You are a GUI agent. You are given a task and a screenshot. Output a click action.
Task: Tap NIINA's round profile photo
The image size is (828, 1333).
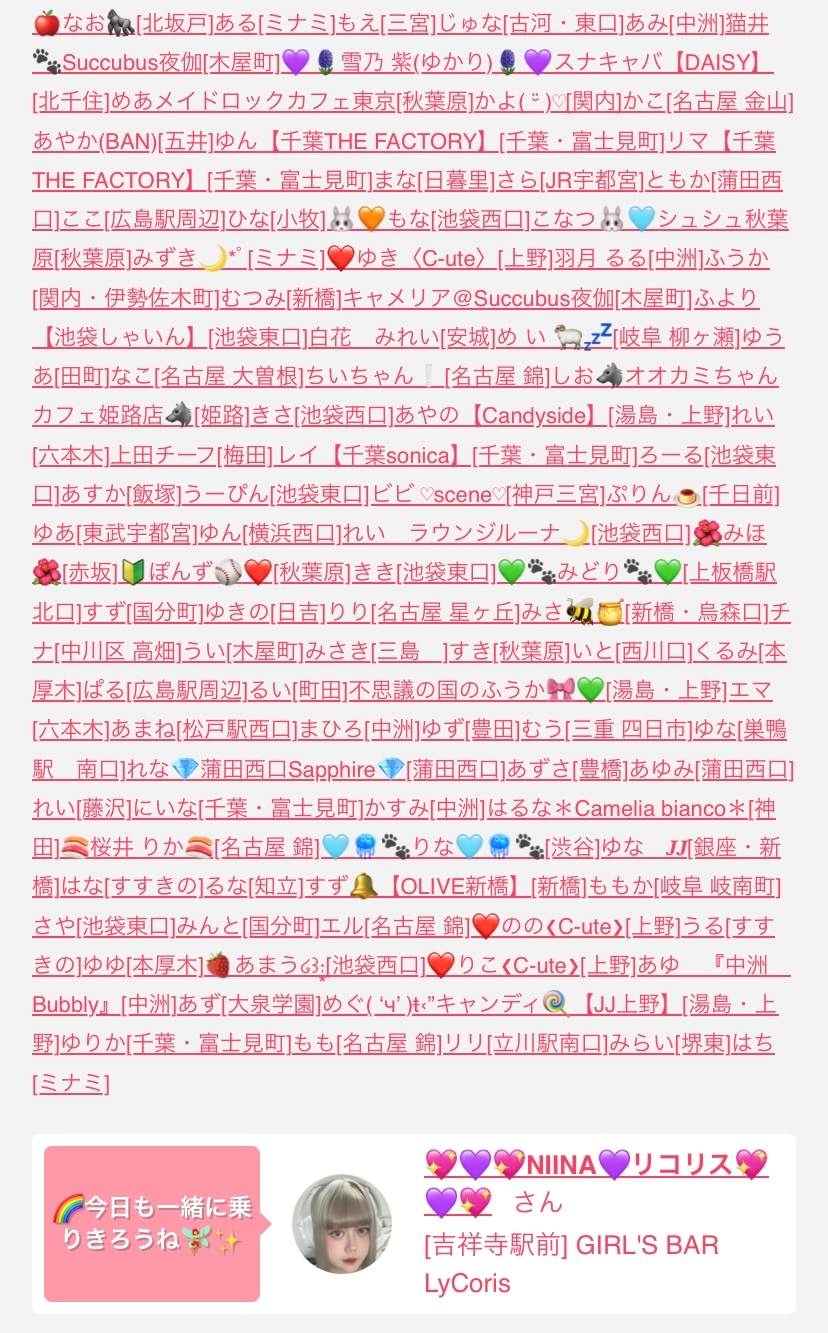342,1224
